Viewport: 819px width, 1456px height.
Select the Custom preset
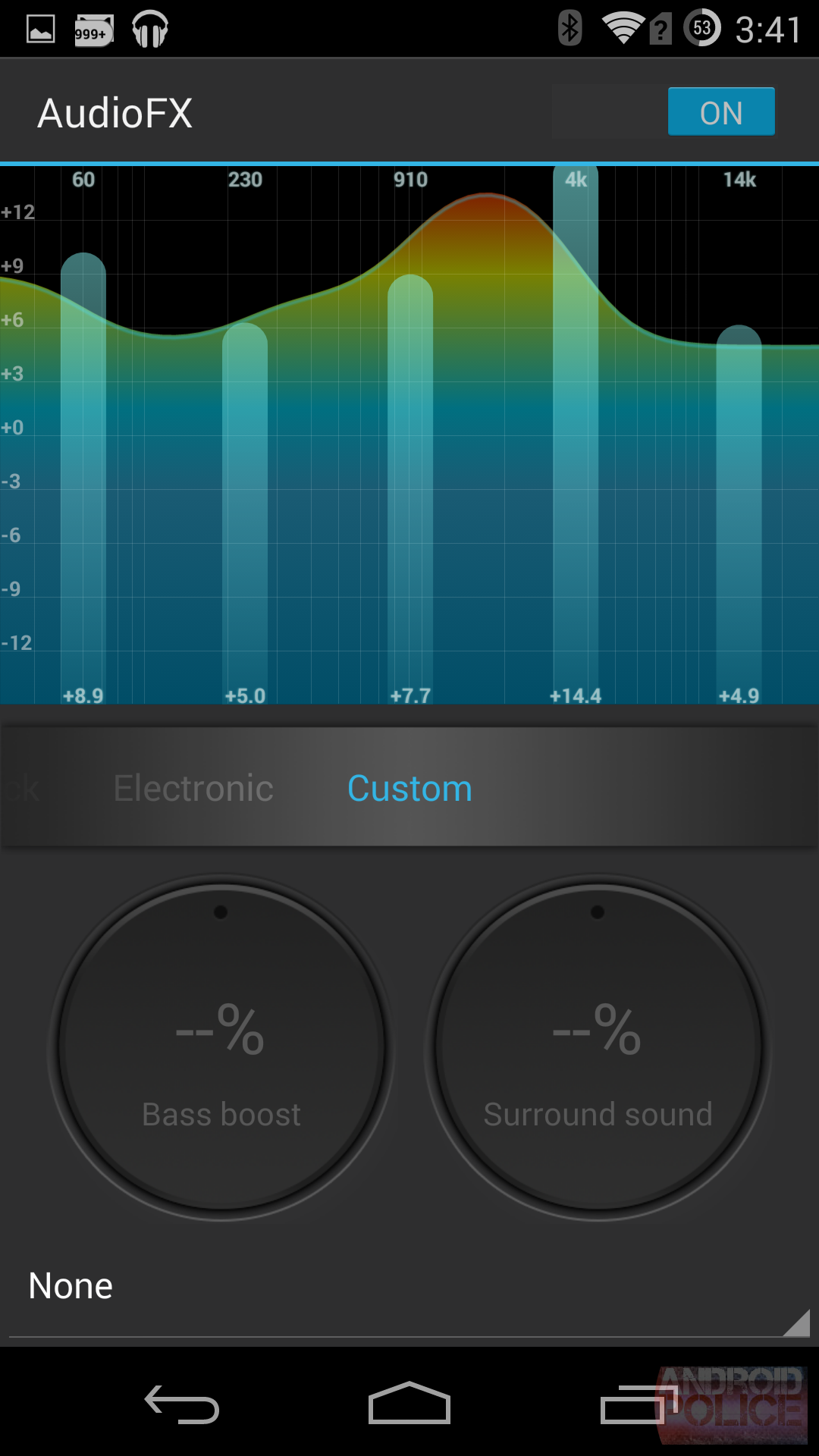[409, 789]
